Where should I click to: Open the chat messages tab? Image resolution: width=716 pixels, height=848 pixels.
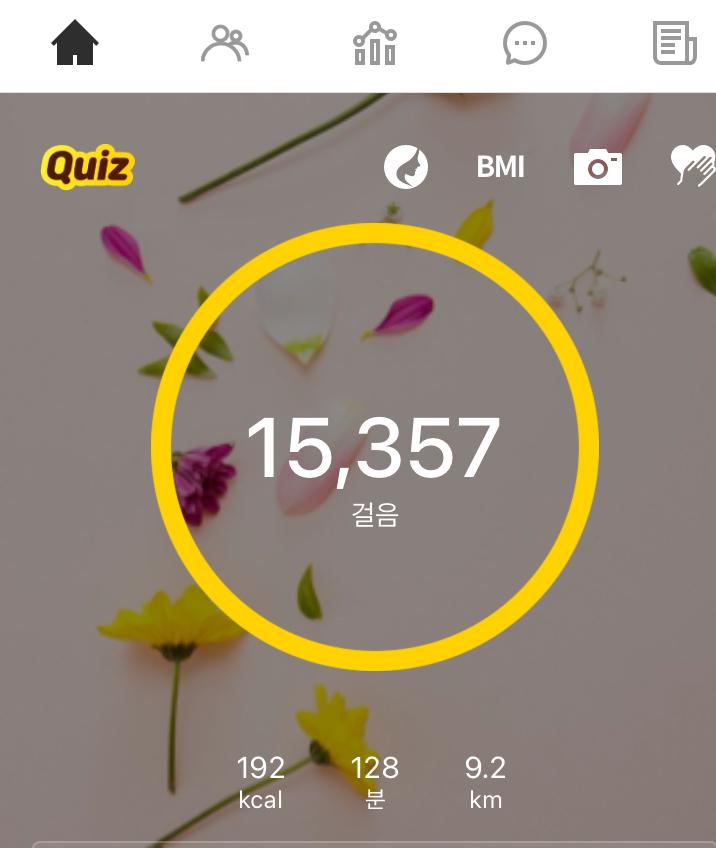(x=524, y=44)
